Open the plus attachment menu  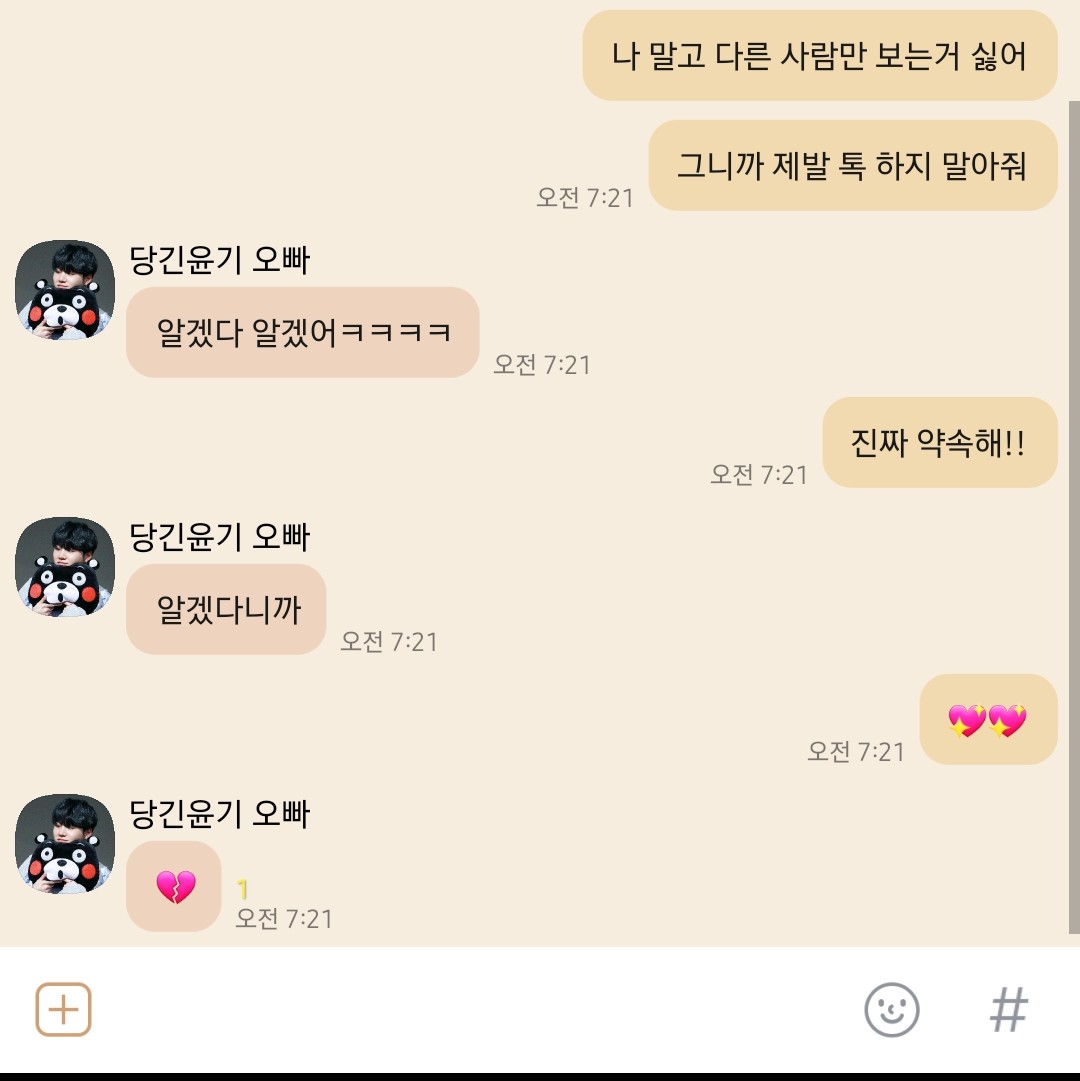click(64, 1009)
